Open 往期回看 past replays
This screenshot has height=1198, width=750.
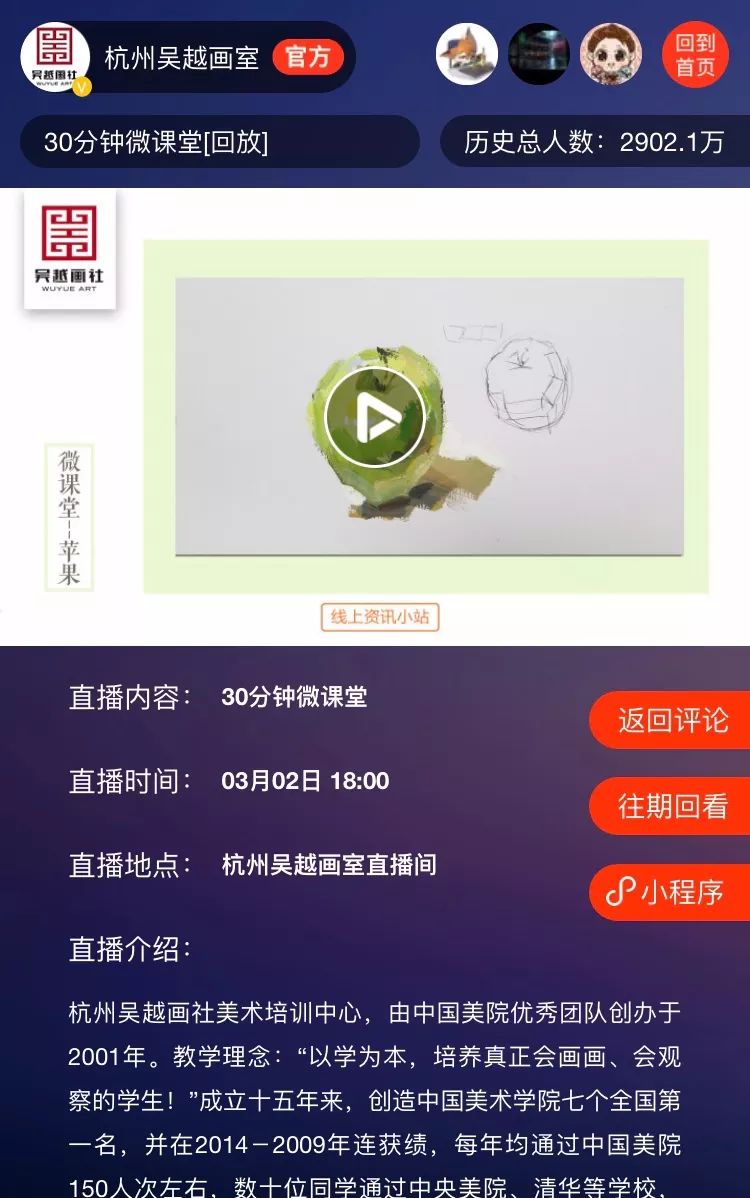[x=672, y=806]
